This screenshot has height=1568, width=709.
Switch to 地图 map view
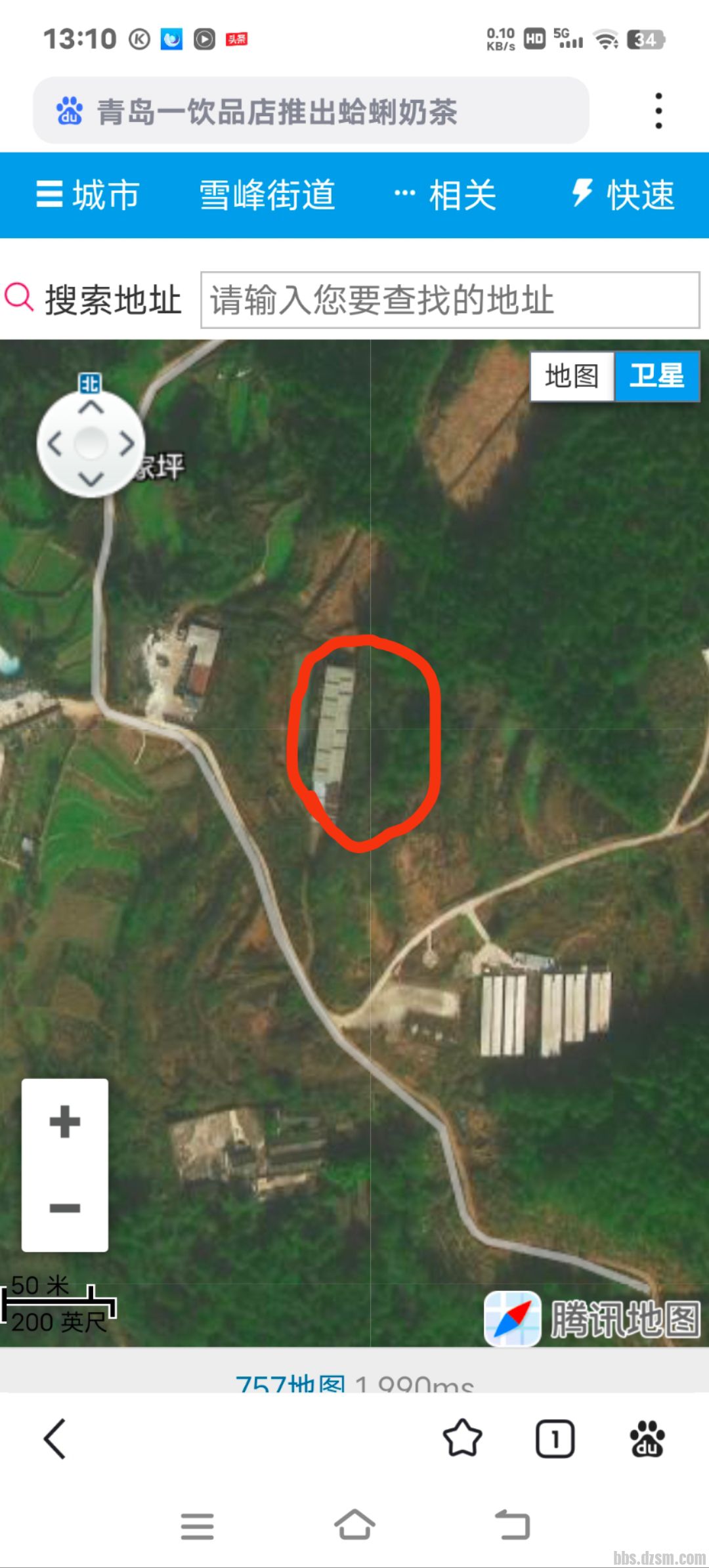(572, 376)
